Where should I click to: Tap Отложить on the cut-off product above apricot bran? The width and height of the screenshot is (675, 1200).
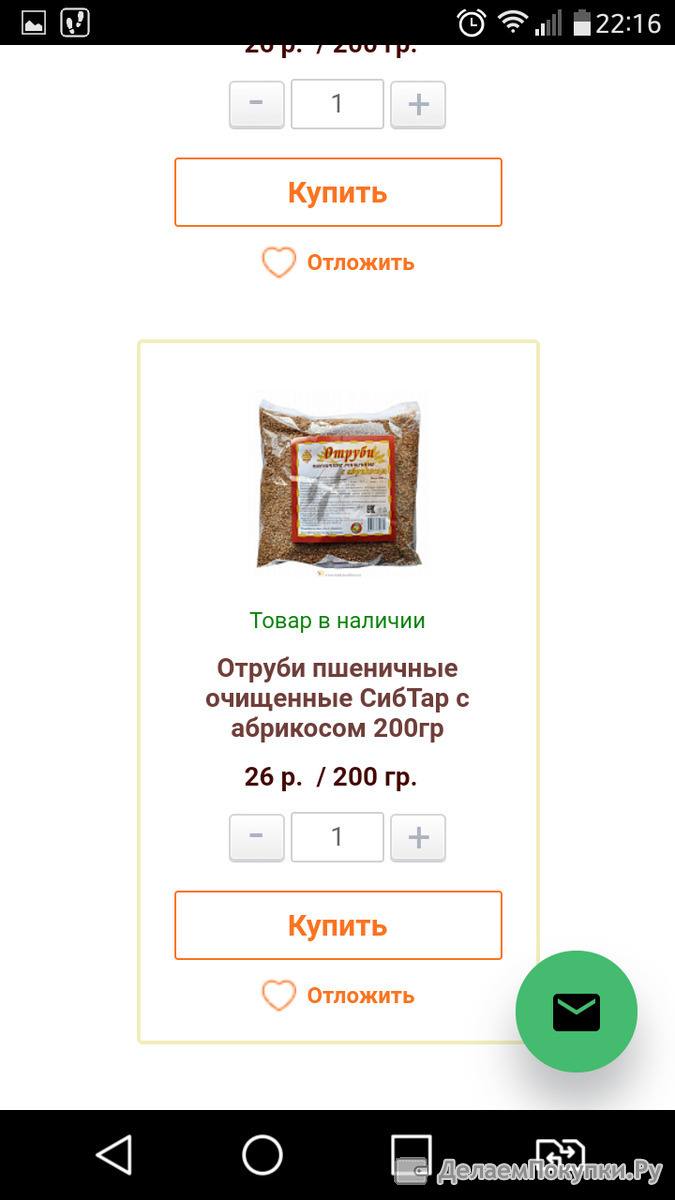[338, 262]
